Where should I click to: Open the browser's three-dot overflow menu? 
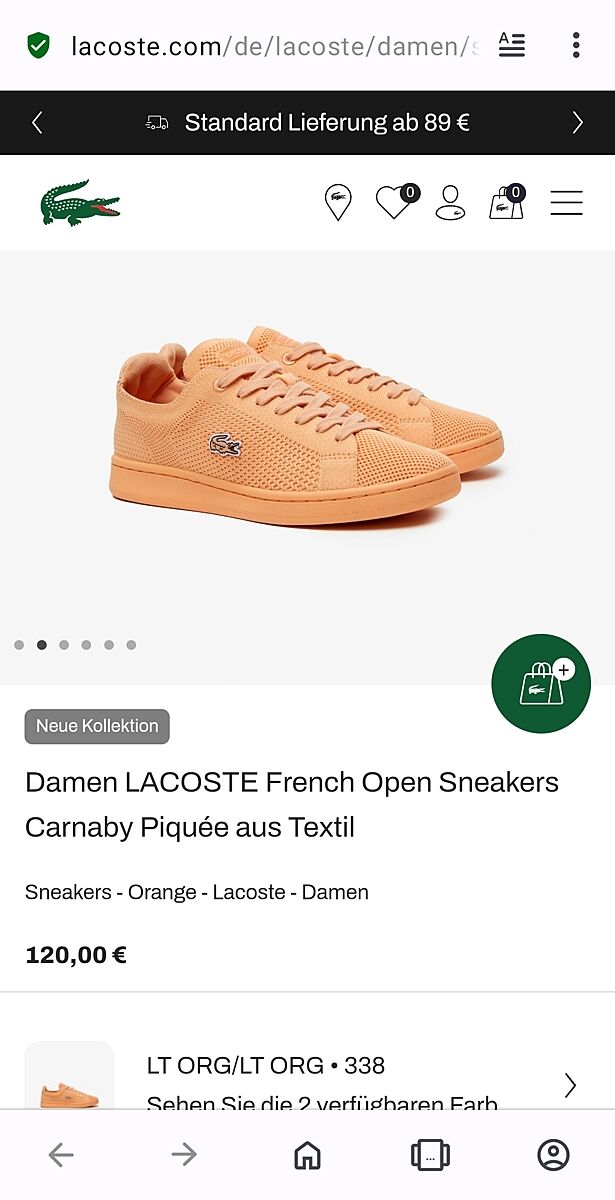(x=576, y=45)
